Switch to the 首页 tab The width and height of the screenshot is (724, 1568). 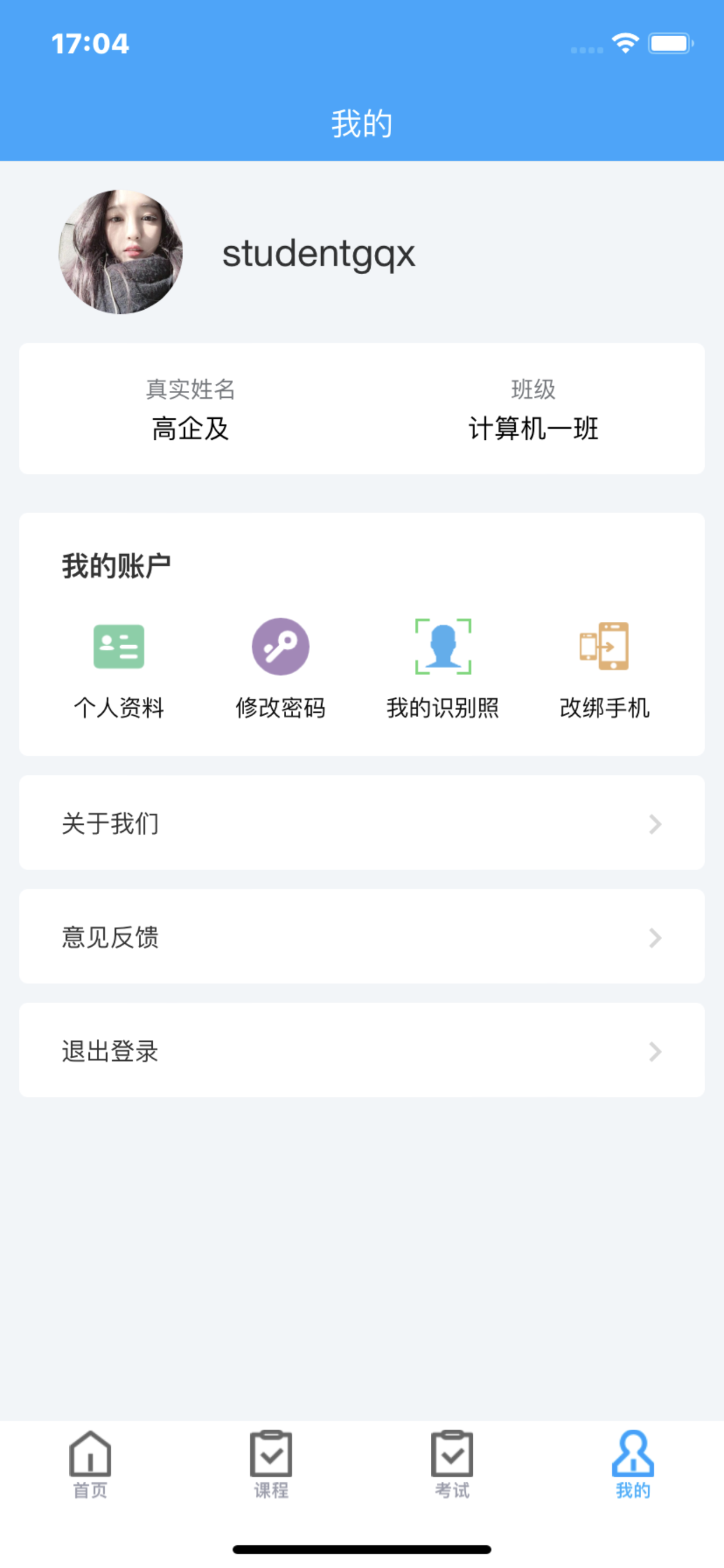coord(90,1465)
